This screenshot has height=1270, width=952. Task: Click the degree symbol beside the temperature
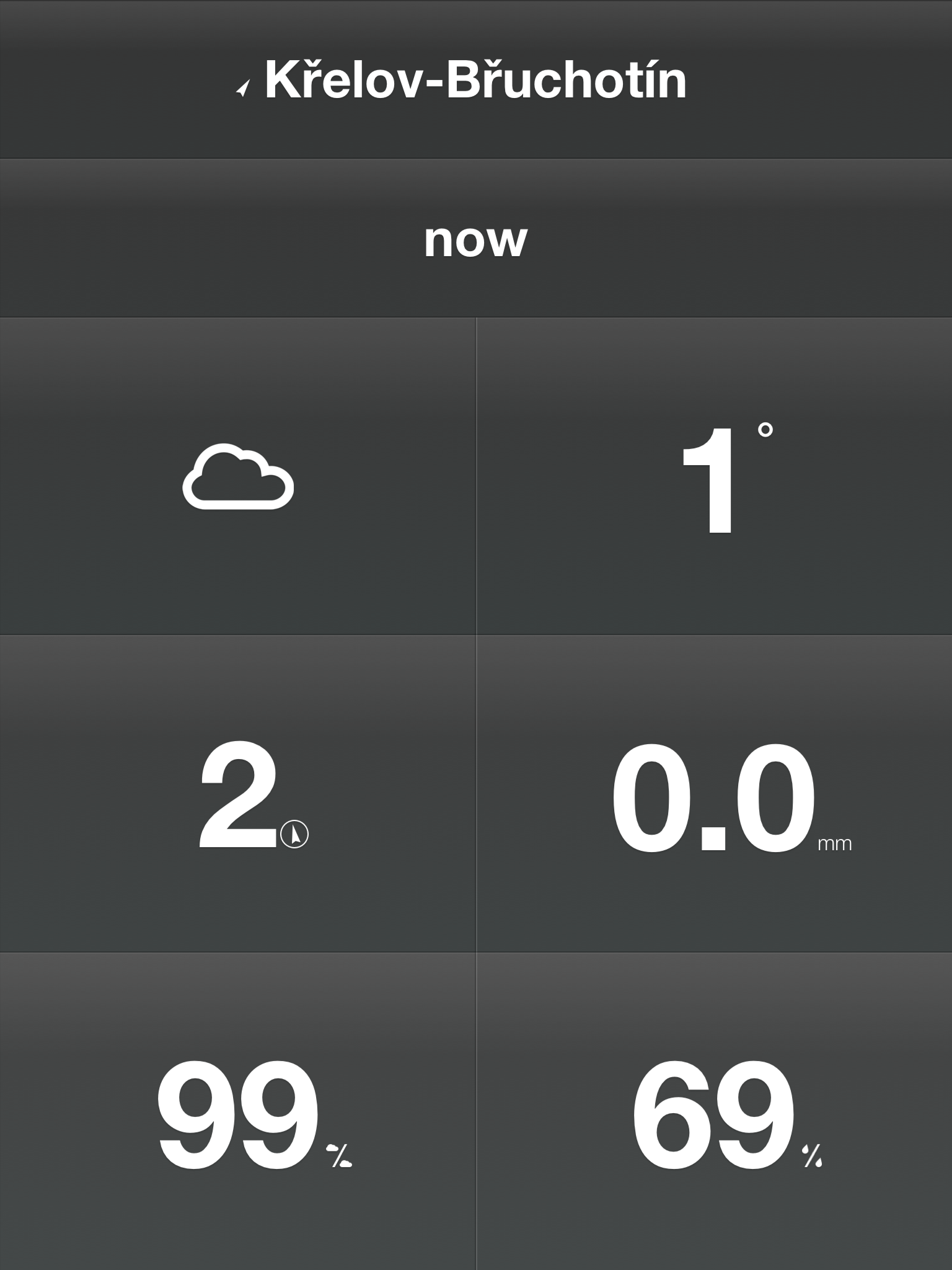pos(765,430)
